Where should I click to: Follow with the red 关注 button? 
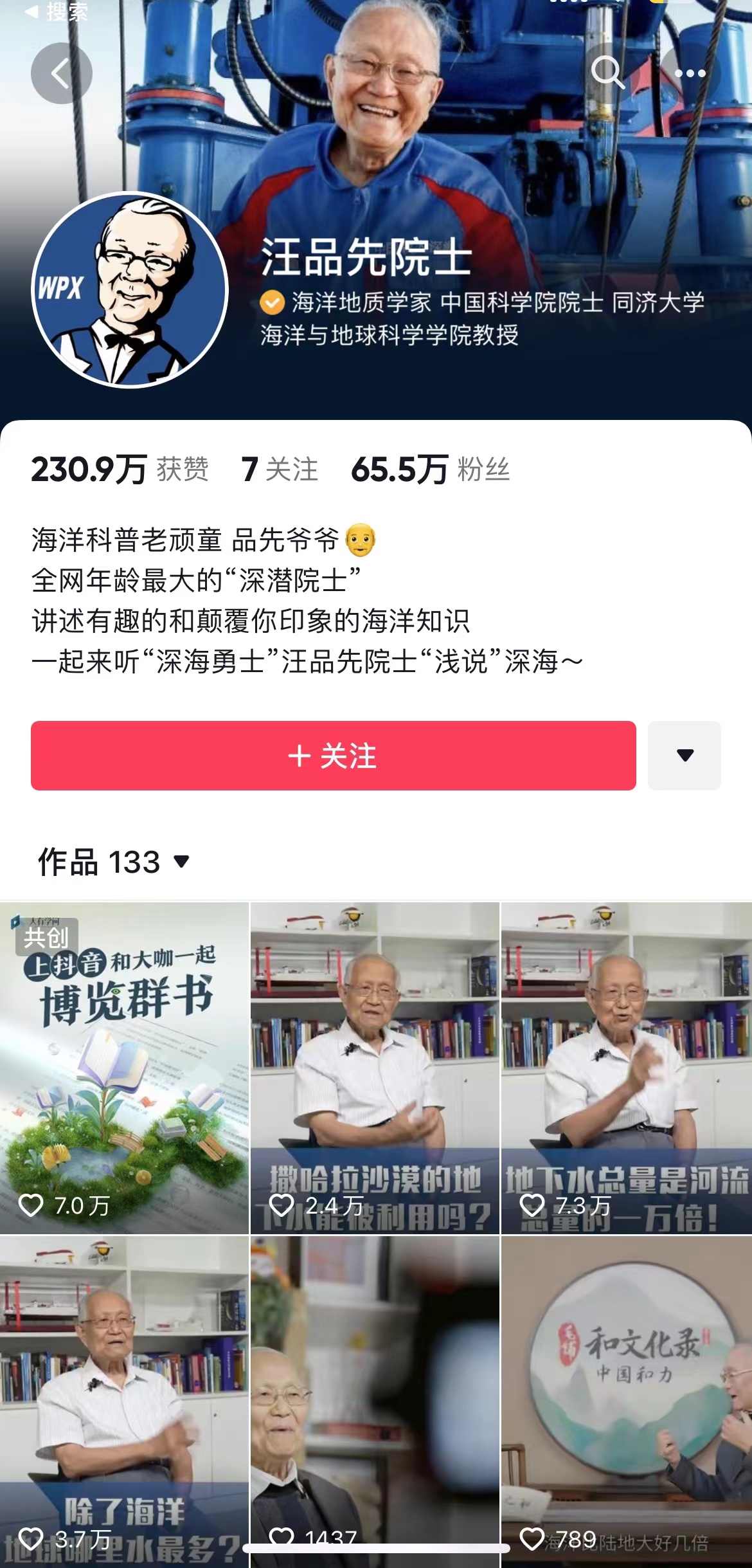pos(333,755)
